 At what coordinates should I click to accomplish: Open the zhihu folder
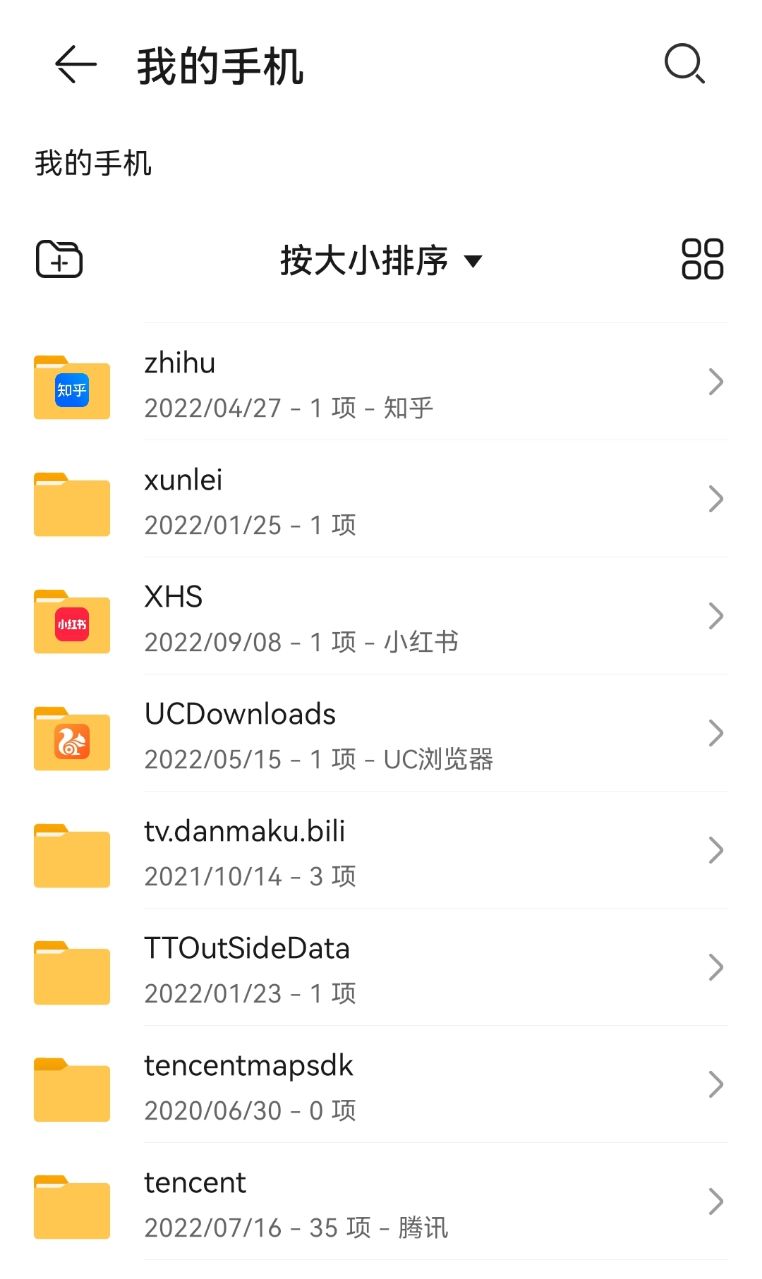click(x=380, y=382)
